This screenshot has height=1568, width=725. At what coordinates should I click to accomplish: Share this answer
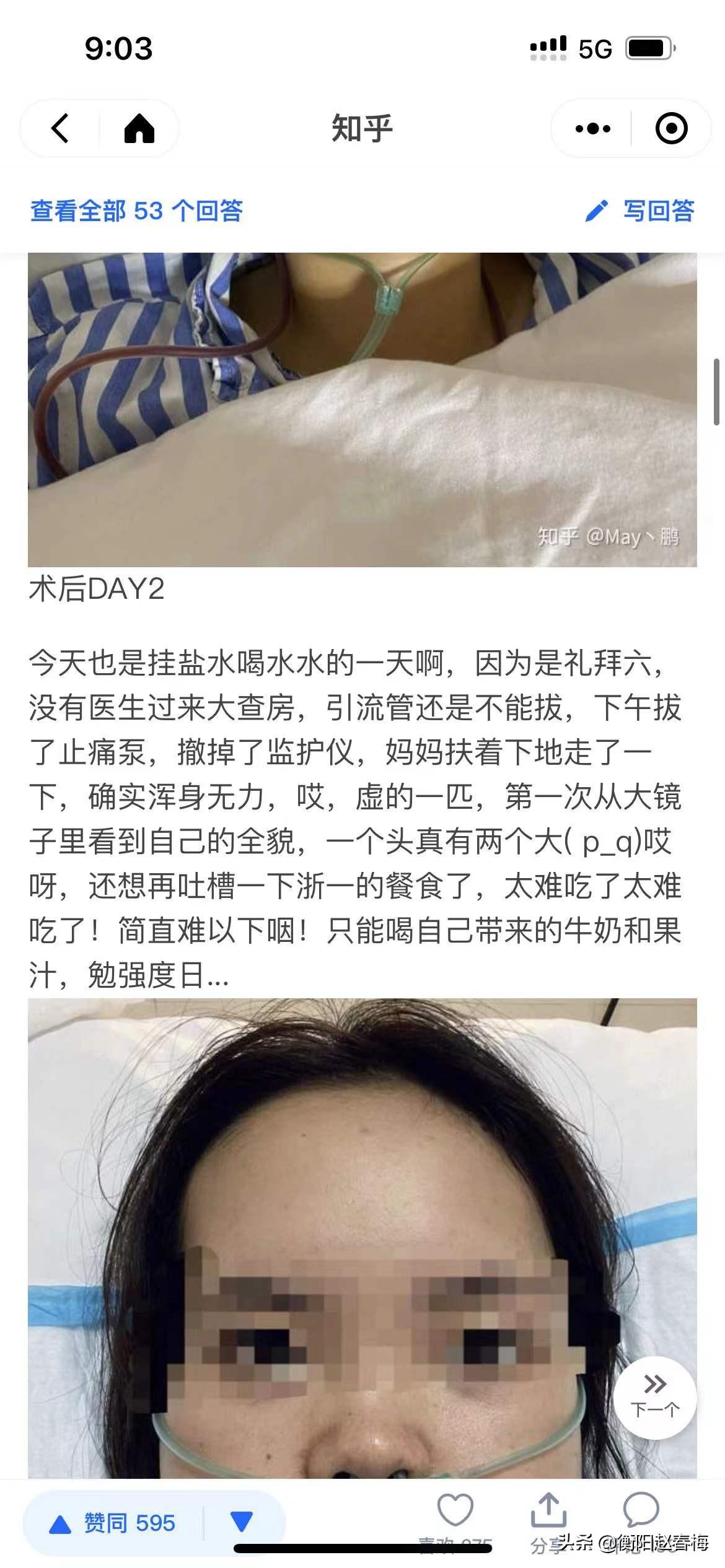pyautogui.click(x=548, y=1512)
